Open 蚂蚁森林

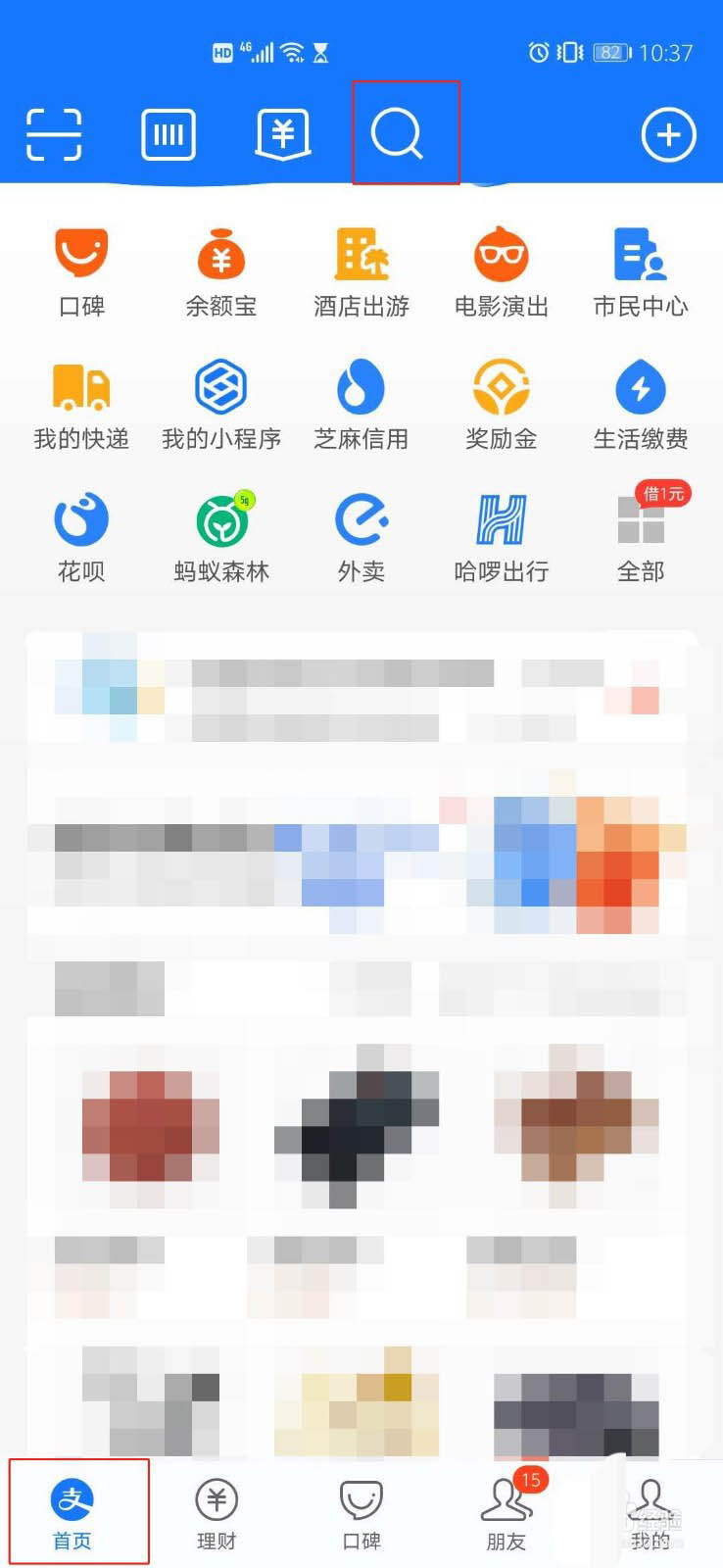click(221, 536)
